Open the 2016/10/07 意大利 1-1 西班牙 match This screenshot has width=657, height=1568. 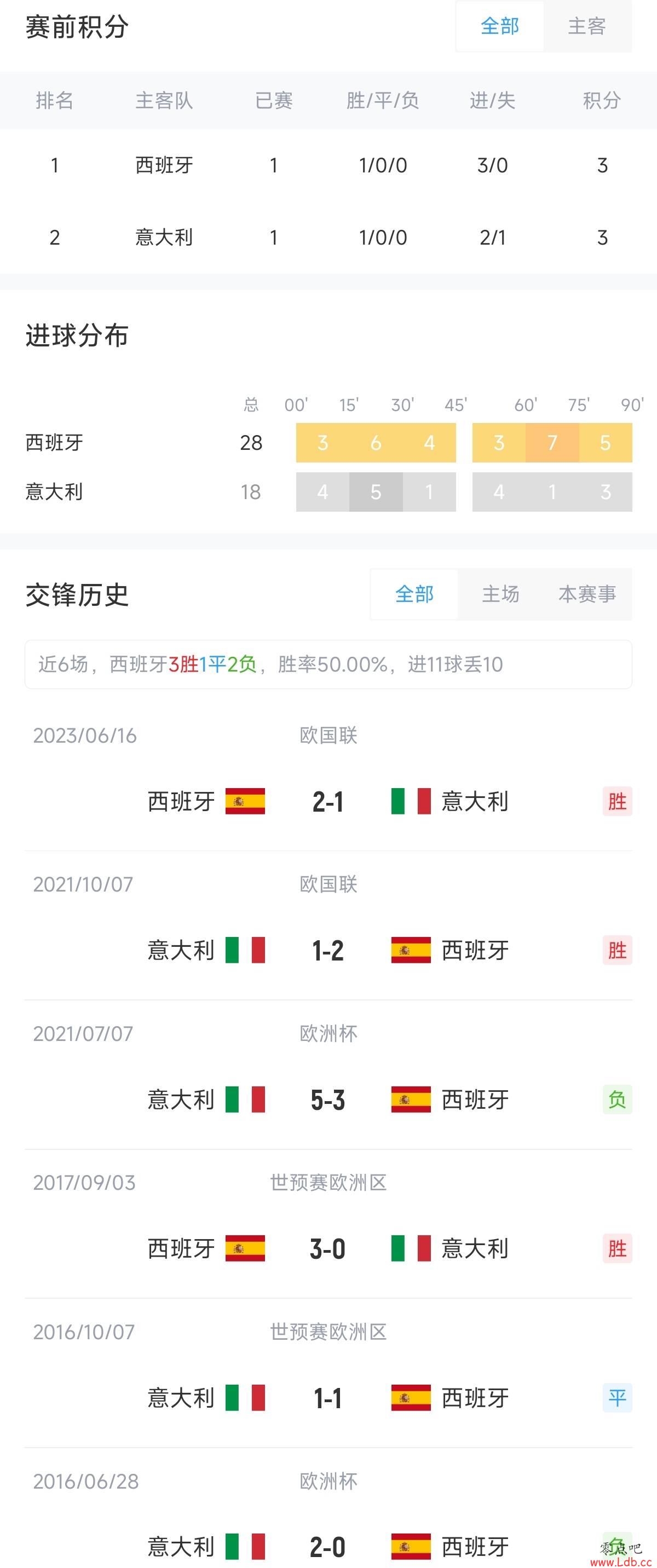[x=327, y=1398]
